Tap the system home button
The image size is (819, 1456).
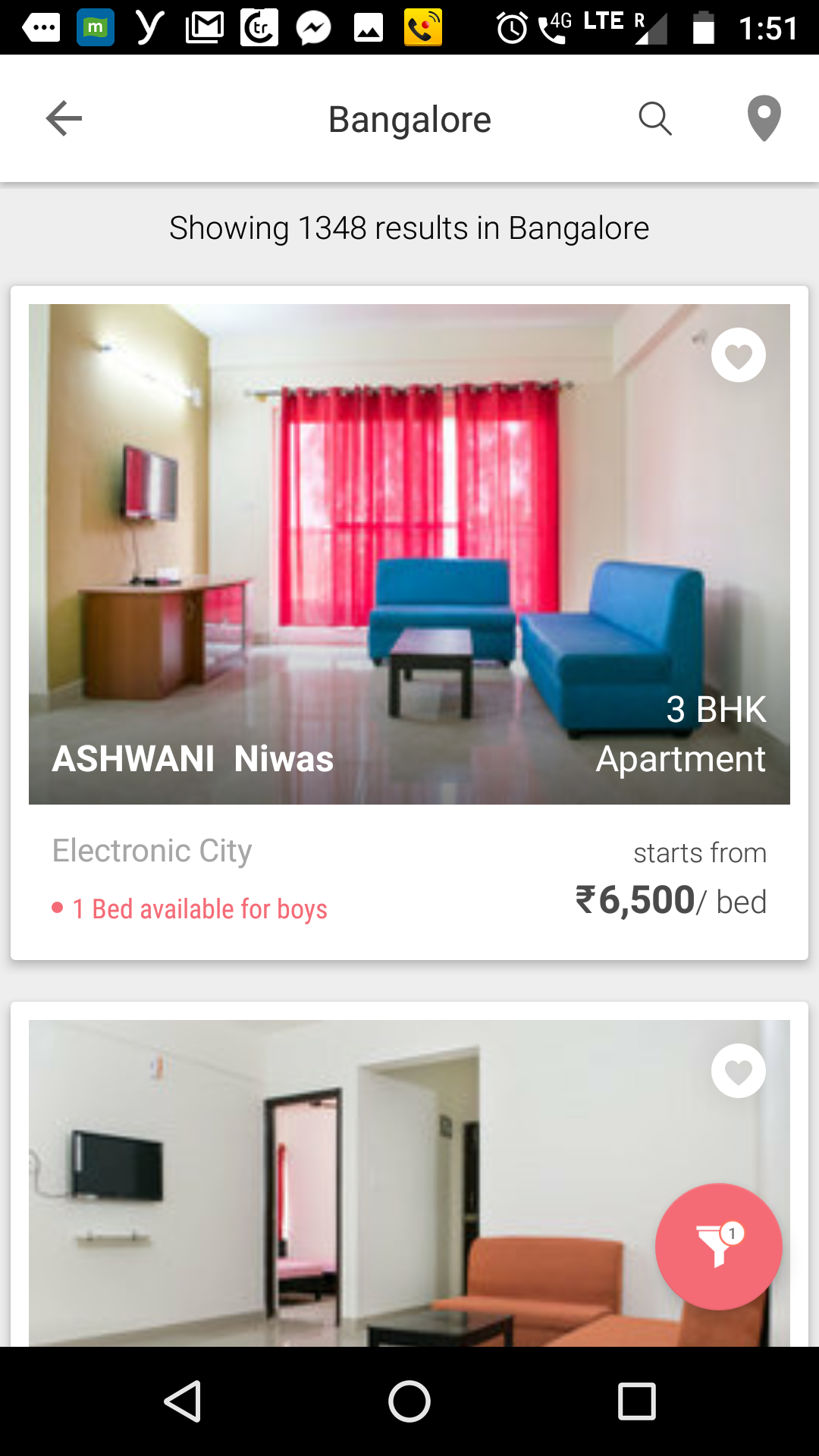coord(409,1401)
